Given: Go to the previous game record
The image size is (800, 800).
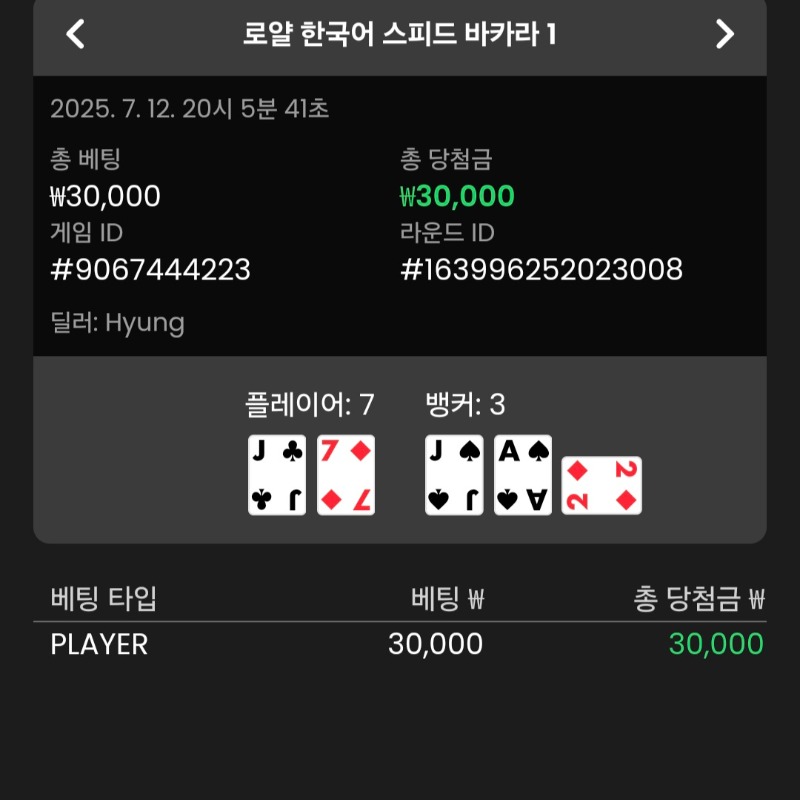Looking at the screenshot, I should pyautogui.click(x=75, y=34).
